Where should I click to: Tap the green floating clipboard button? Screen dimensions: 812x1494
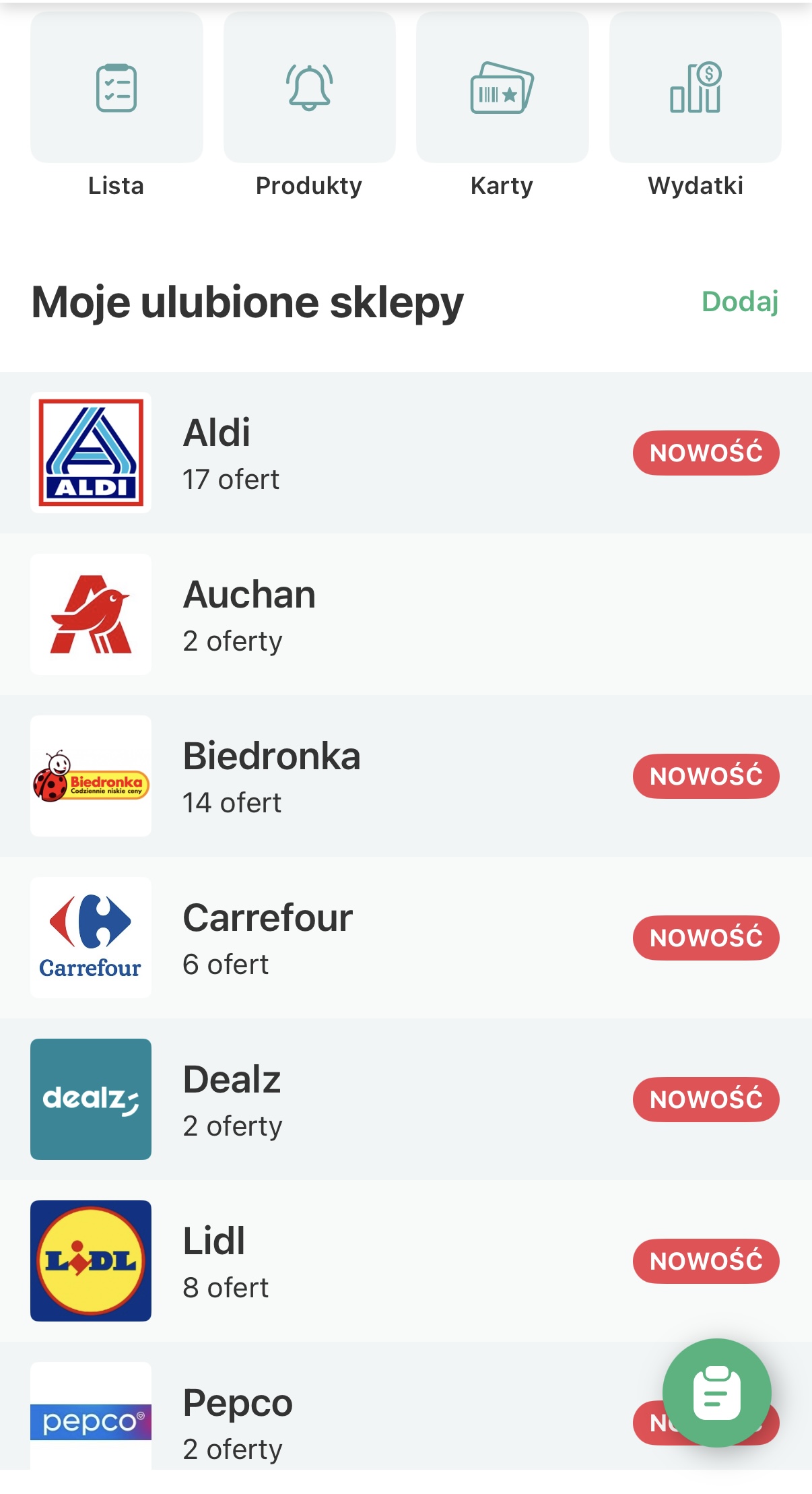coord(716,1393)
